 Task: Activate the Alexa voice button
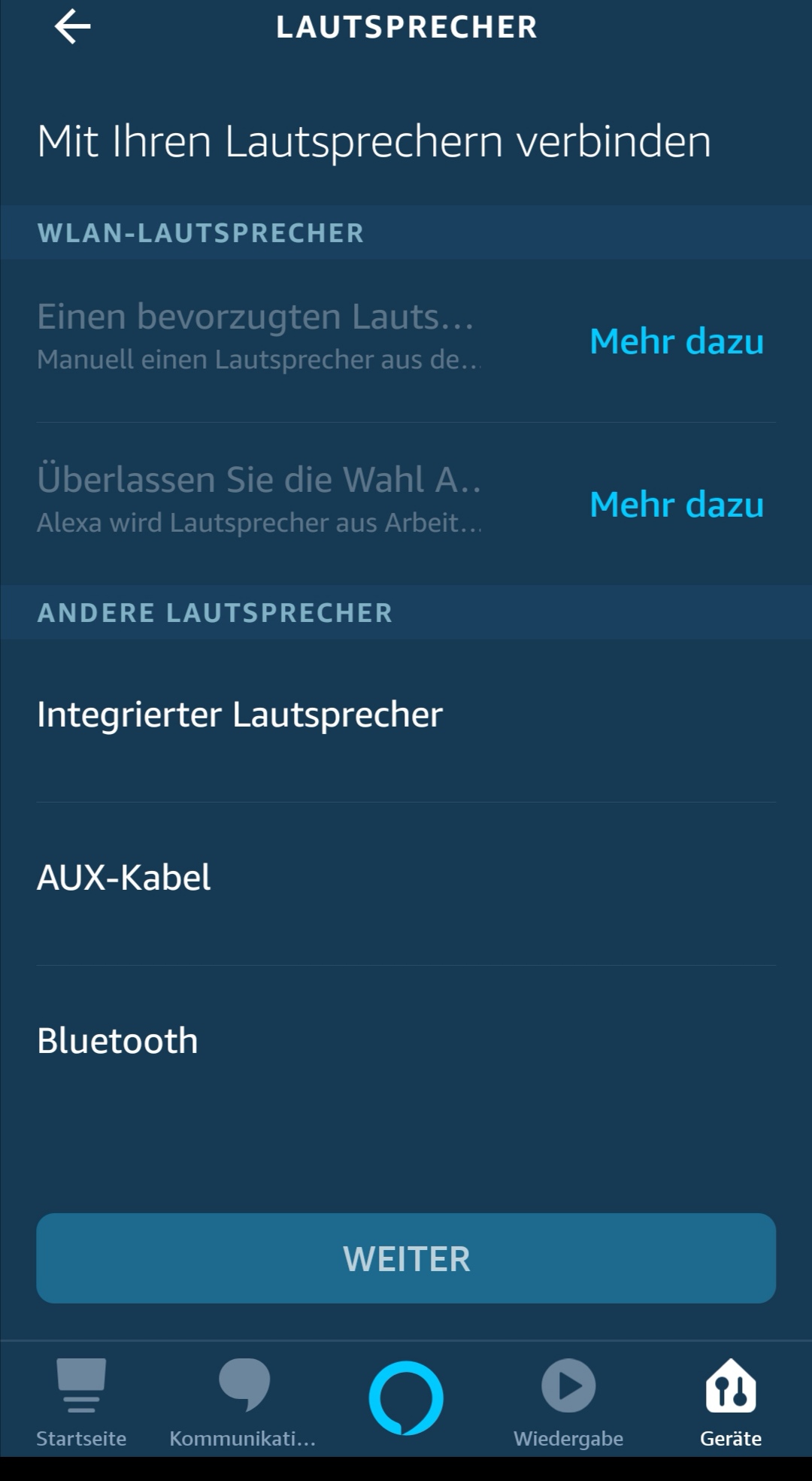(406, 1398)
